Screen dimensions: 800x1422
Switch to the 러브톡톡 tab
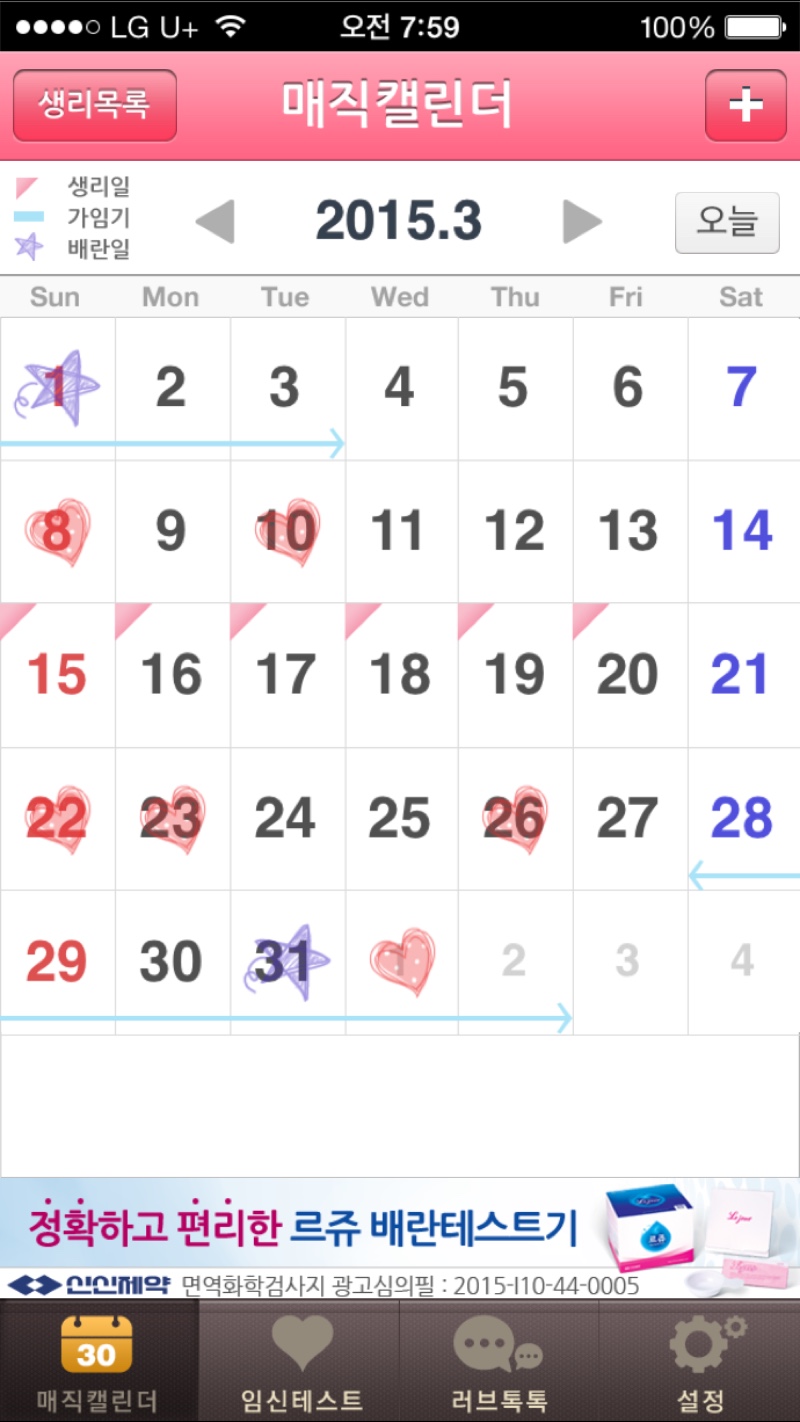499,1361
